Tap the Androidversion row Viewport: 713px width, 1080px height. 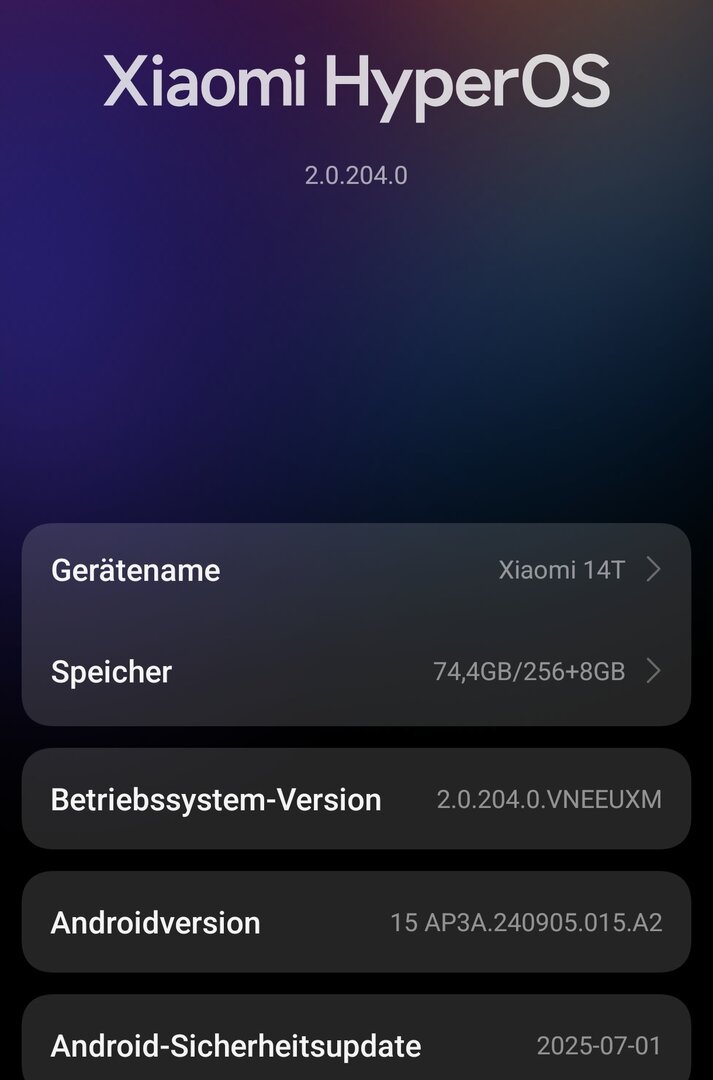click(x=356, y=922)
